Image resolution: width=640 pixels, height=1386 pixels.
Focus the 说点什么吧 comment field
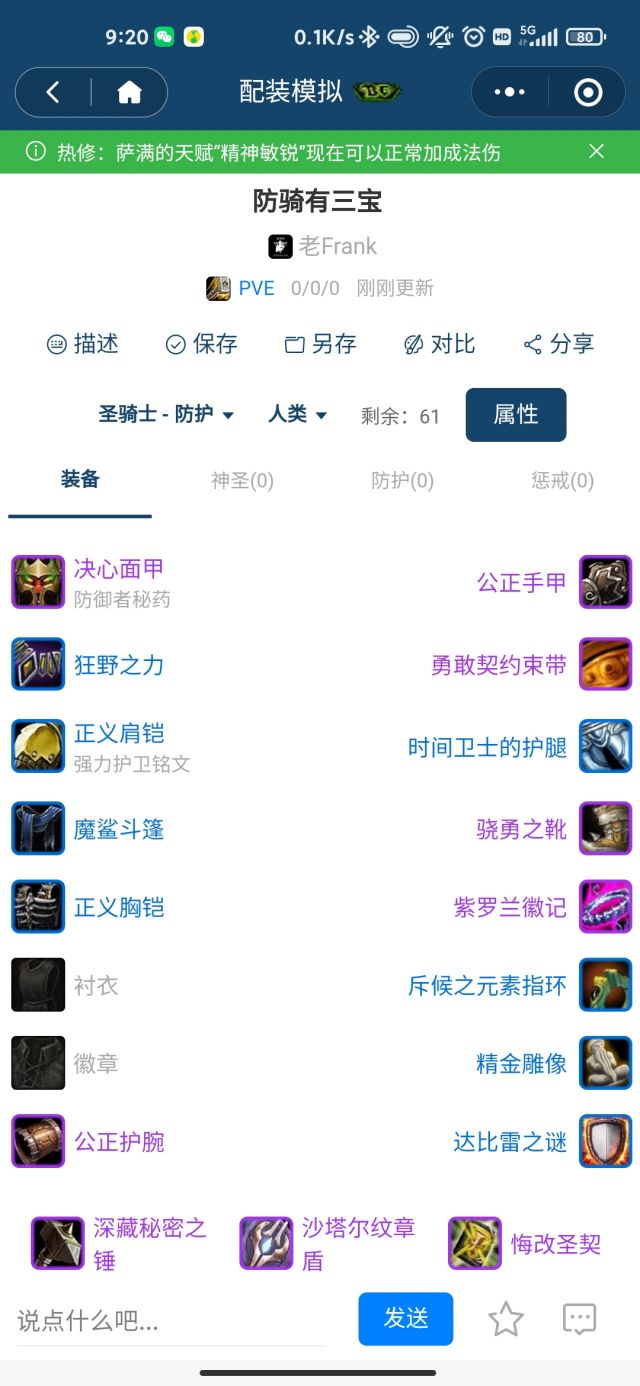[170, 1321]
